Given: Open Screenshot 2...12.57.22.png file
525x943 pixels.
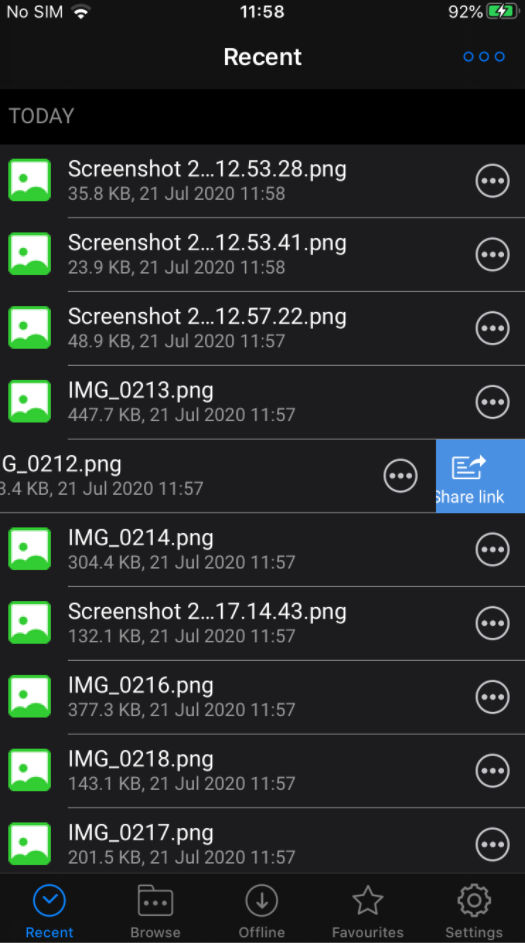Looking at the screenshot, I should pyautogui.click(x=262, y=328).
